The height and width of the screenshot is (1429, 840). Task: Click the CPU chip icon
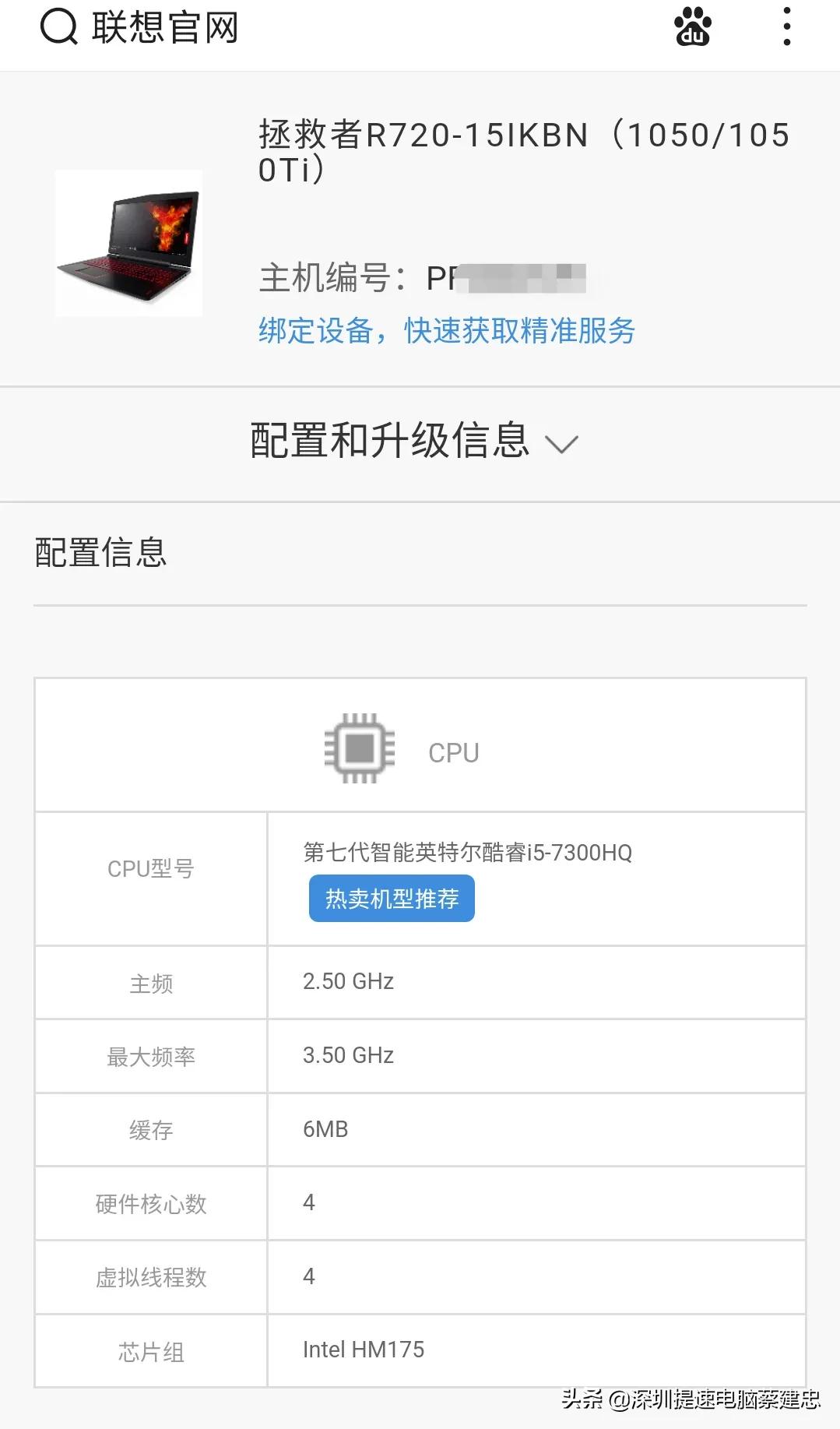(x=358, y=750)
